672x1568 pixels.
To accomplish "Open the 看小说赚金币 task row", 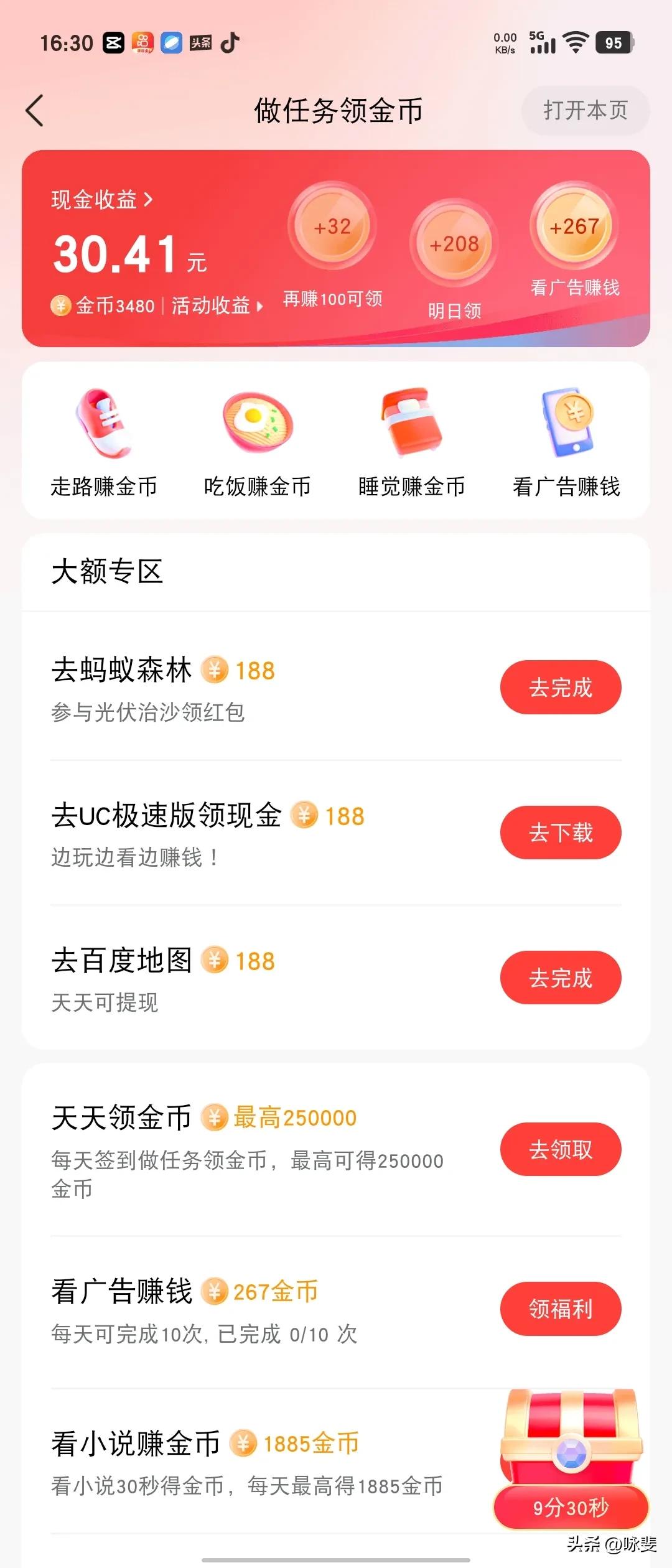I will click(249, 1462).
